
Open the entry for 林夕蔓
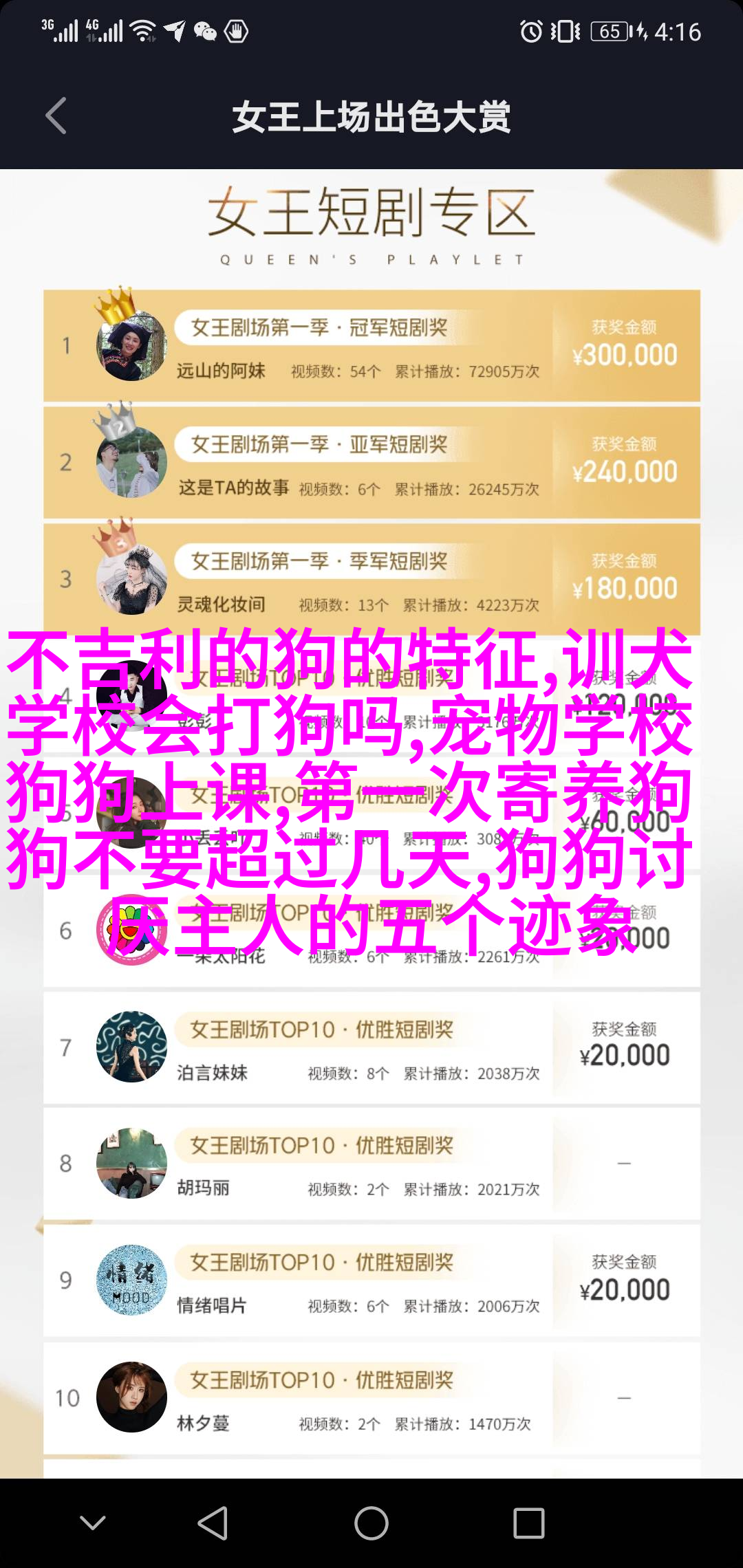[371, 1397]
